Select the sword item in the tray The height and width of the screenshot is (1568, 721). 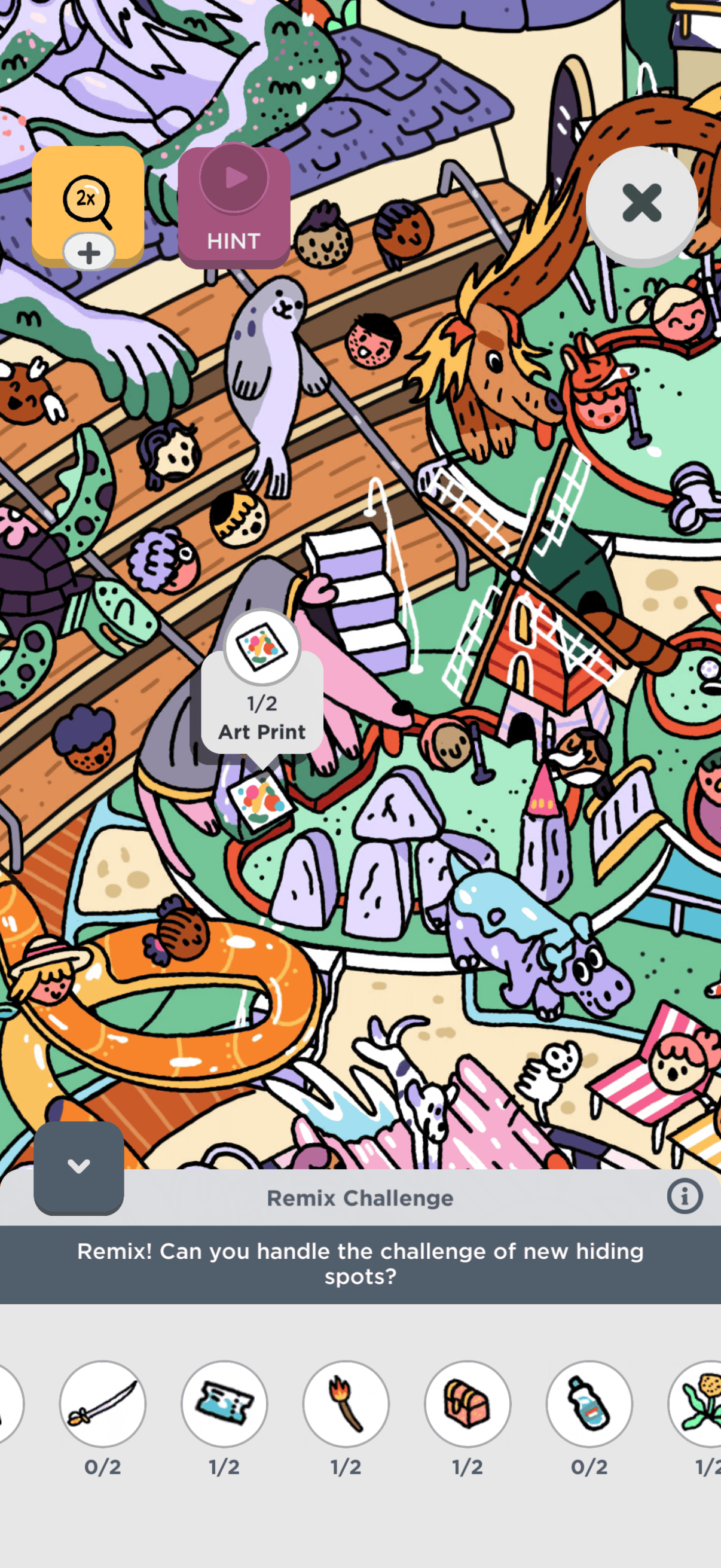(103, 1404)
